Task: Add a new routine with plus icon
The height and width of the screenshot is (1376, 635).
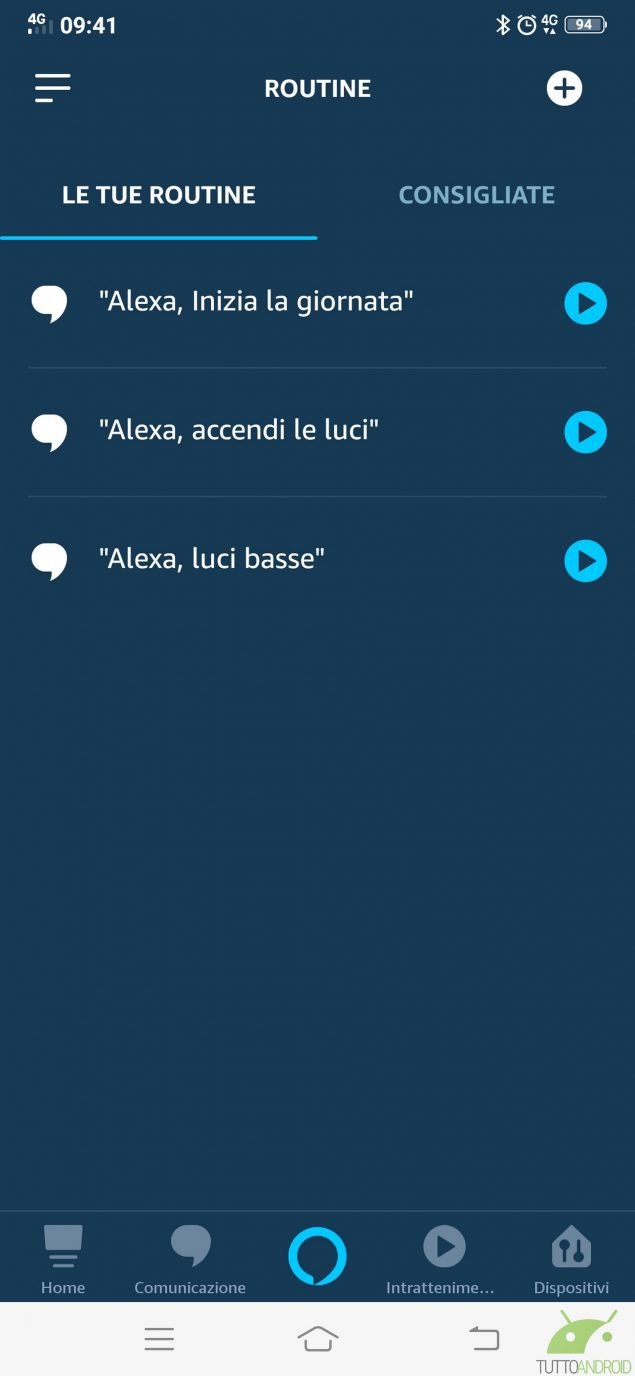Action: pos(564,88)
